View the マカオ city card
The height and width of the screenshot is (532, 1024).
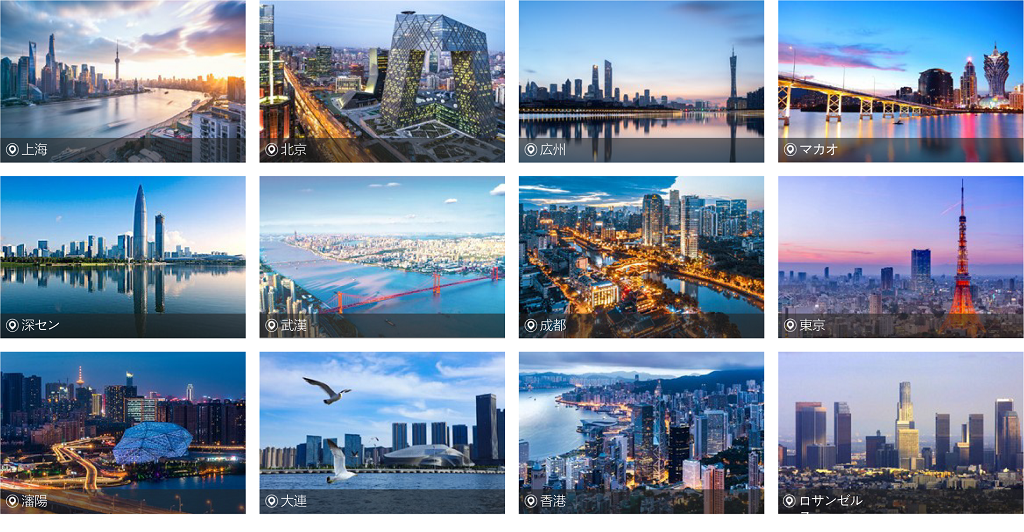[x=900, y=81]
